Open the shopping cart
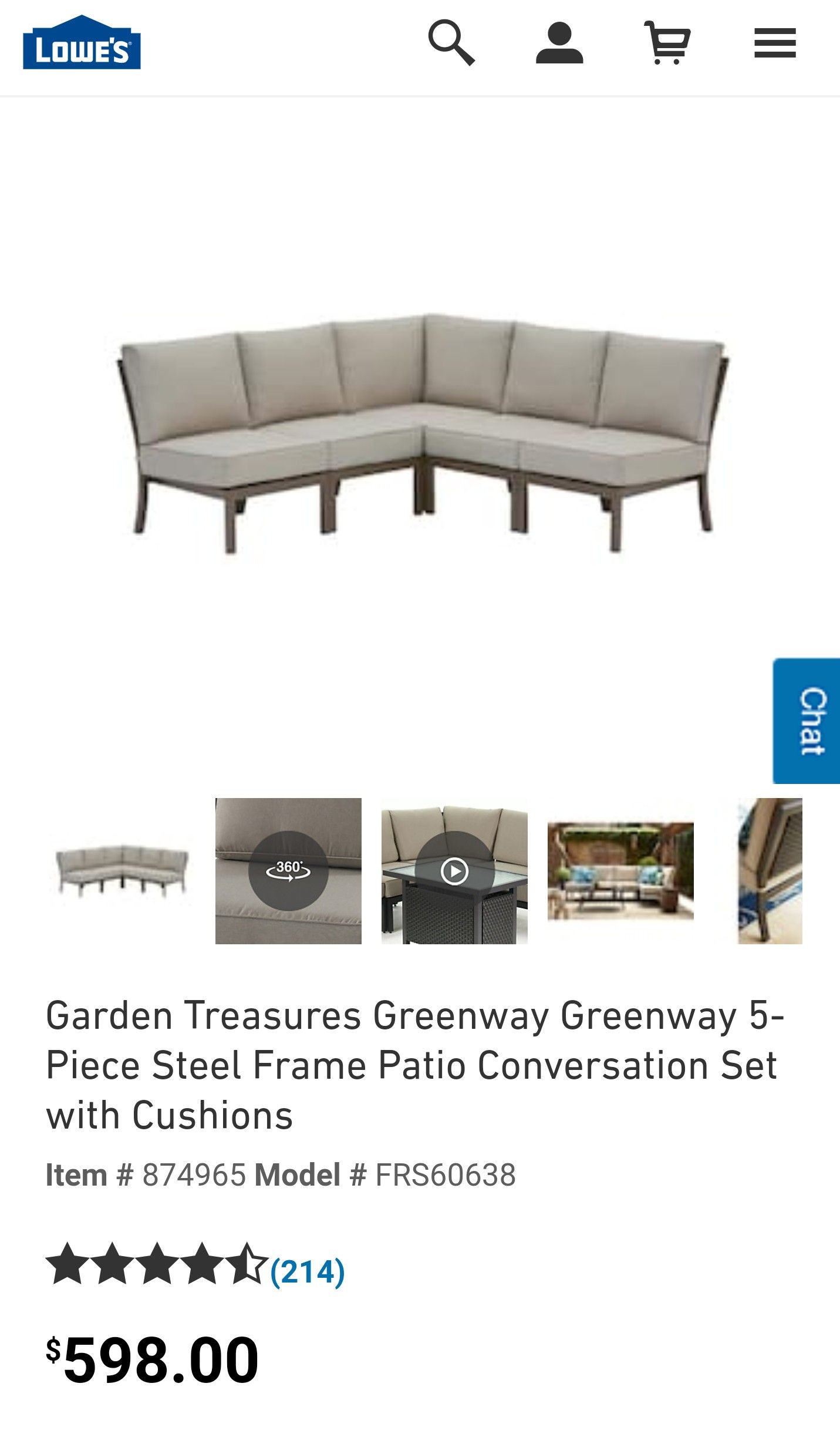840x1454 pixels. (x=667, y=43)
